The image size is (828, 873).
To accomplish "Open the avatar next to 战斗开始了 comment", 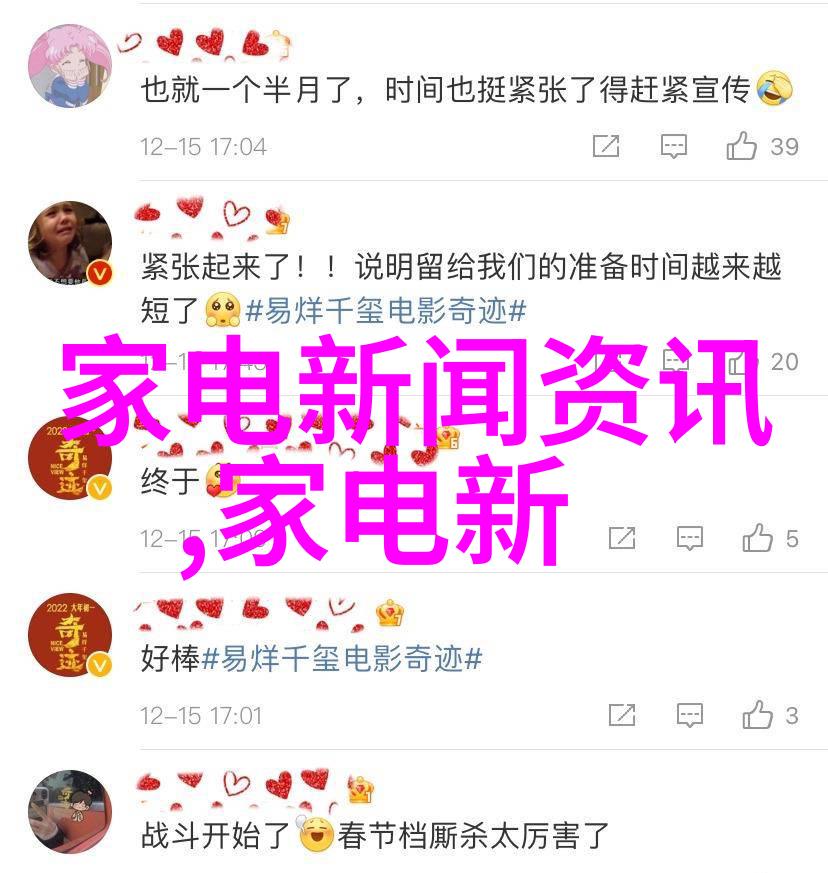I will pos(69,810).
